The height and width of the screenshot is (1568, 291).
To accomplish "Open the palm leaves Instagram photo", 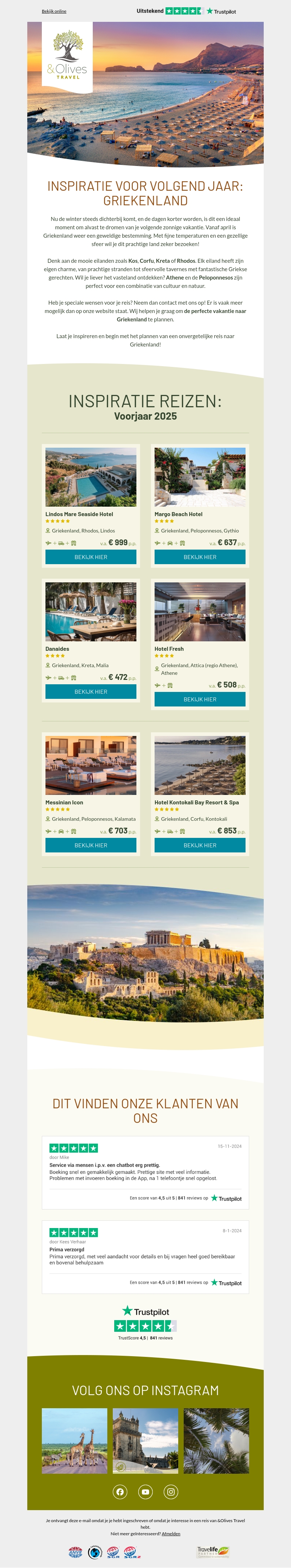I will point(216,1441).
